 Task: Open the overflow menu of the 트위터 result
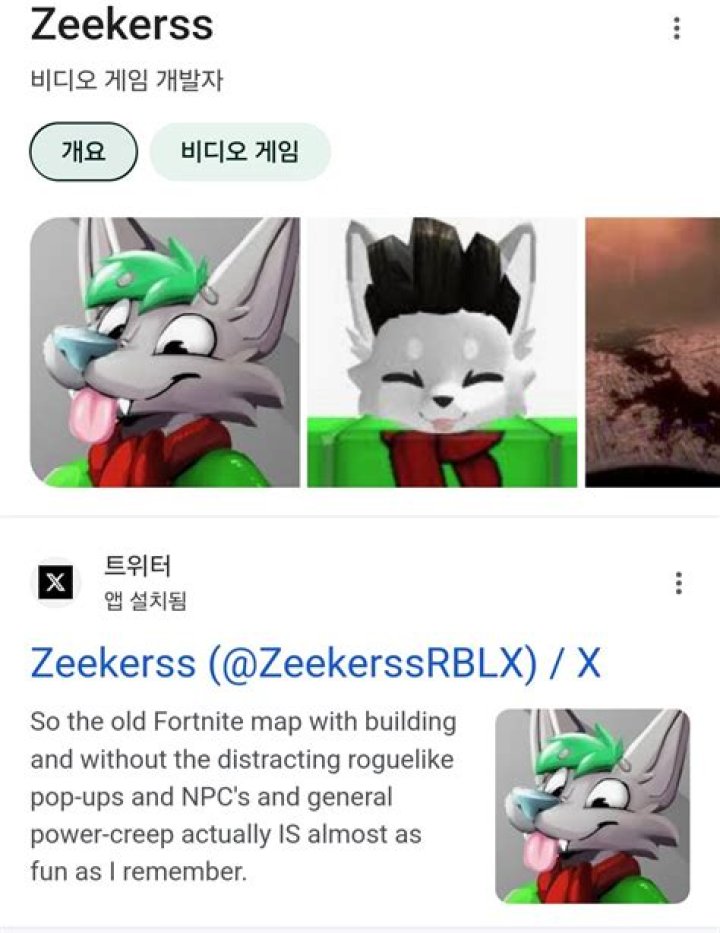coord(679,583)
